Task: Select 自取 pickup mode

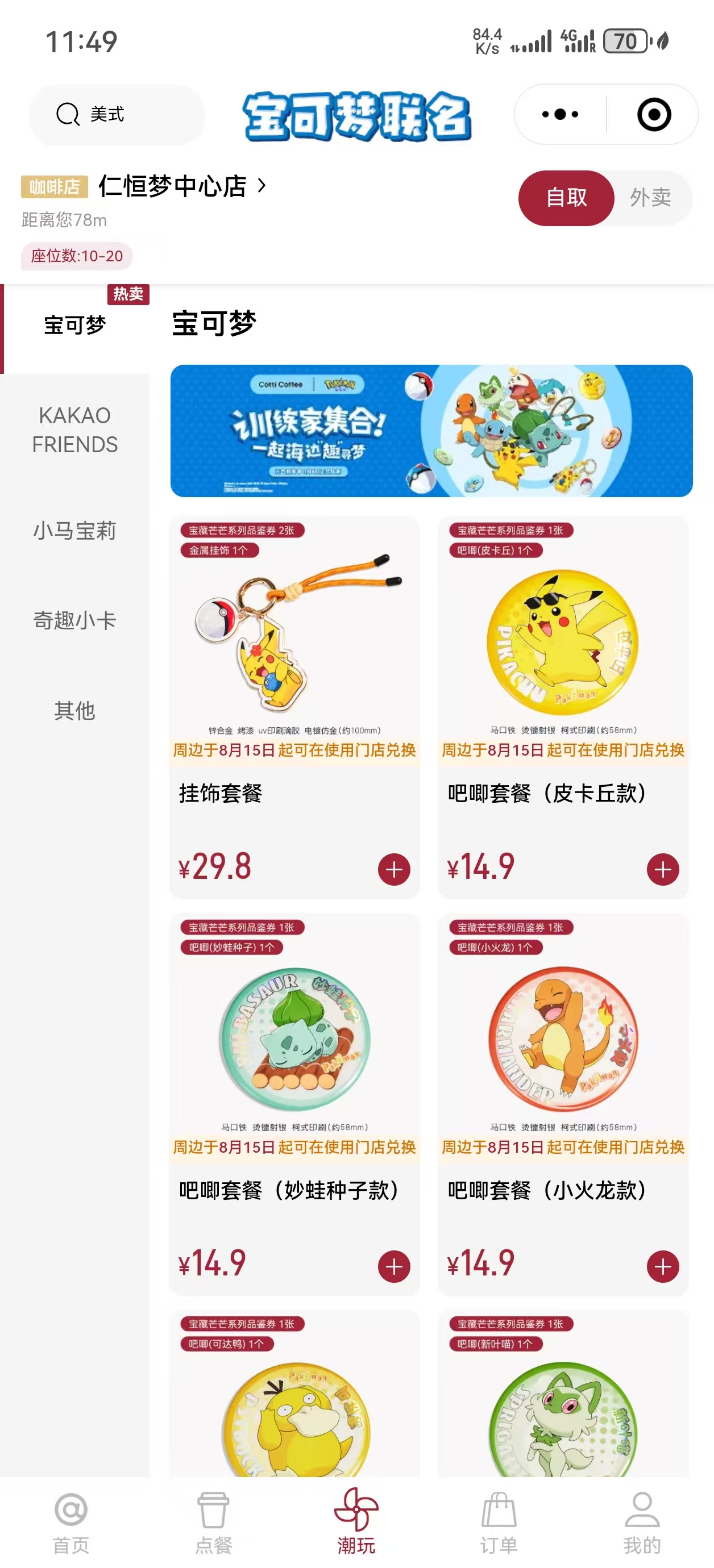Action: point(566,198)
